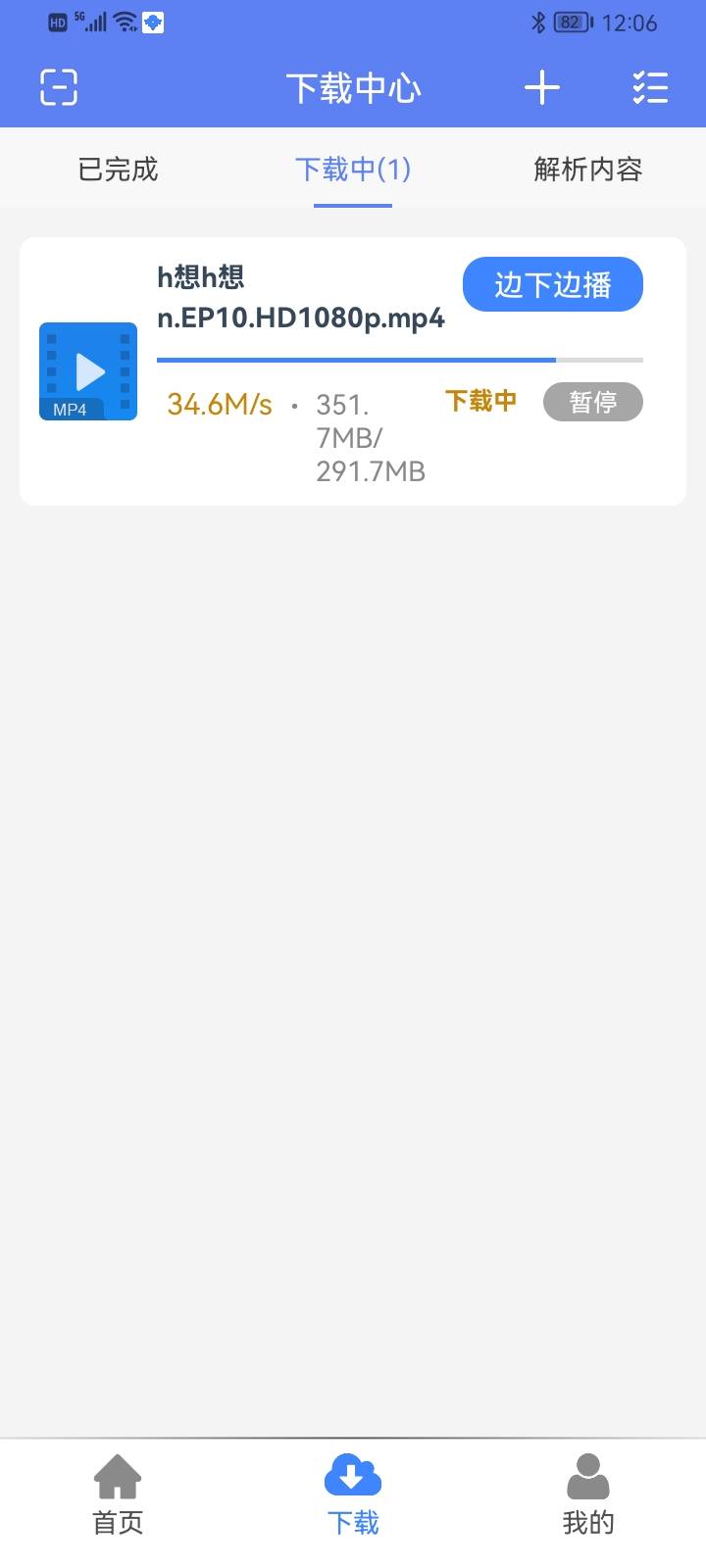Screen dimensions: 706x1568
Task: Open the multi-select checklist icon
Action: coord(650,87)
